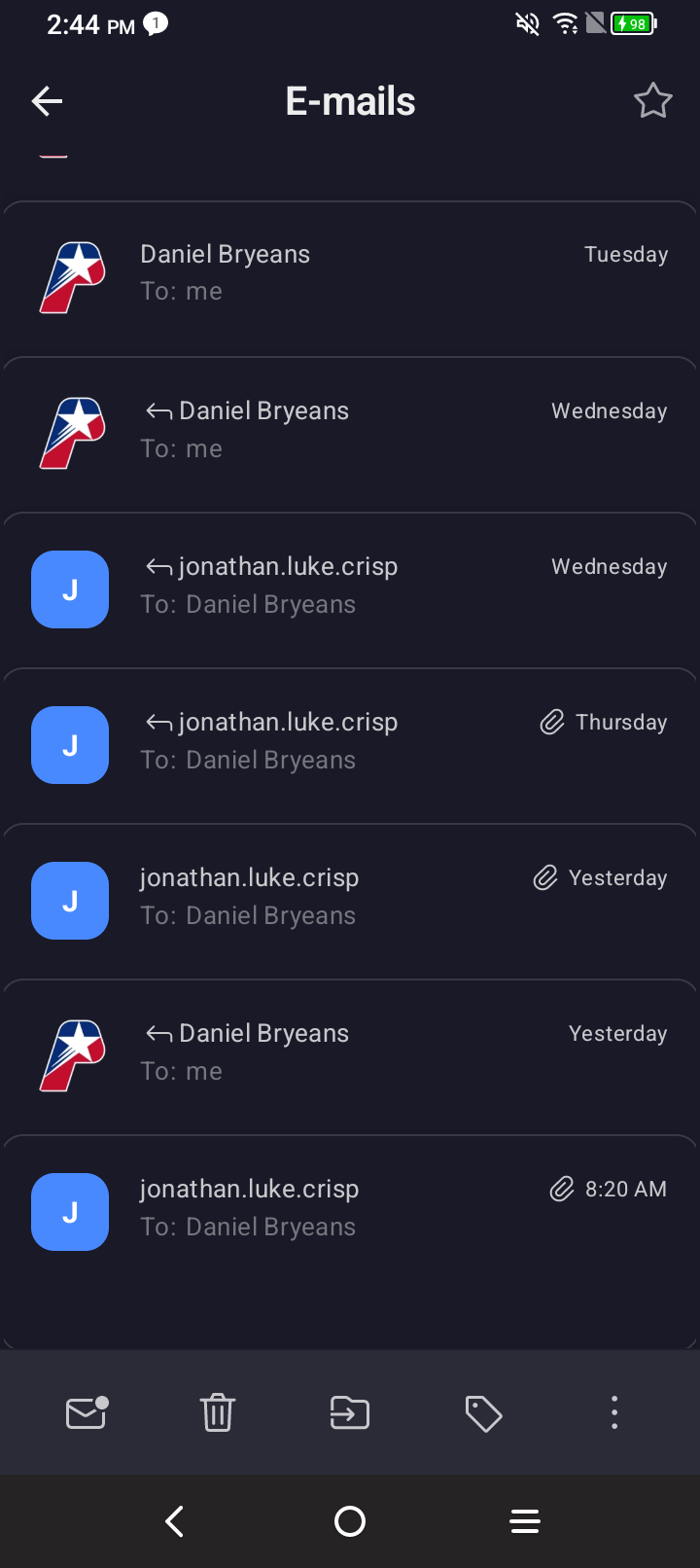Move the conversation to a folder
The height and width of the screenshot is (1568, 700).
tap(350, 1412)
